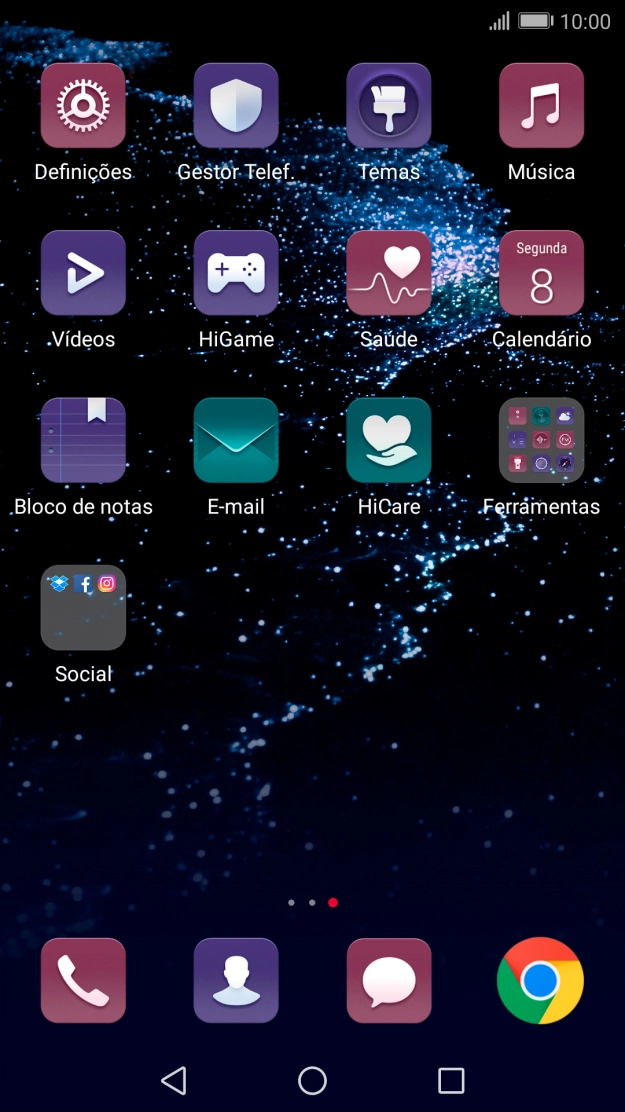The height and width of the screenshot is (1112, 625).
Task: Open recent apps overview
Action: click(451, 1080)
